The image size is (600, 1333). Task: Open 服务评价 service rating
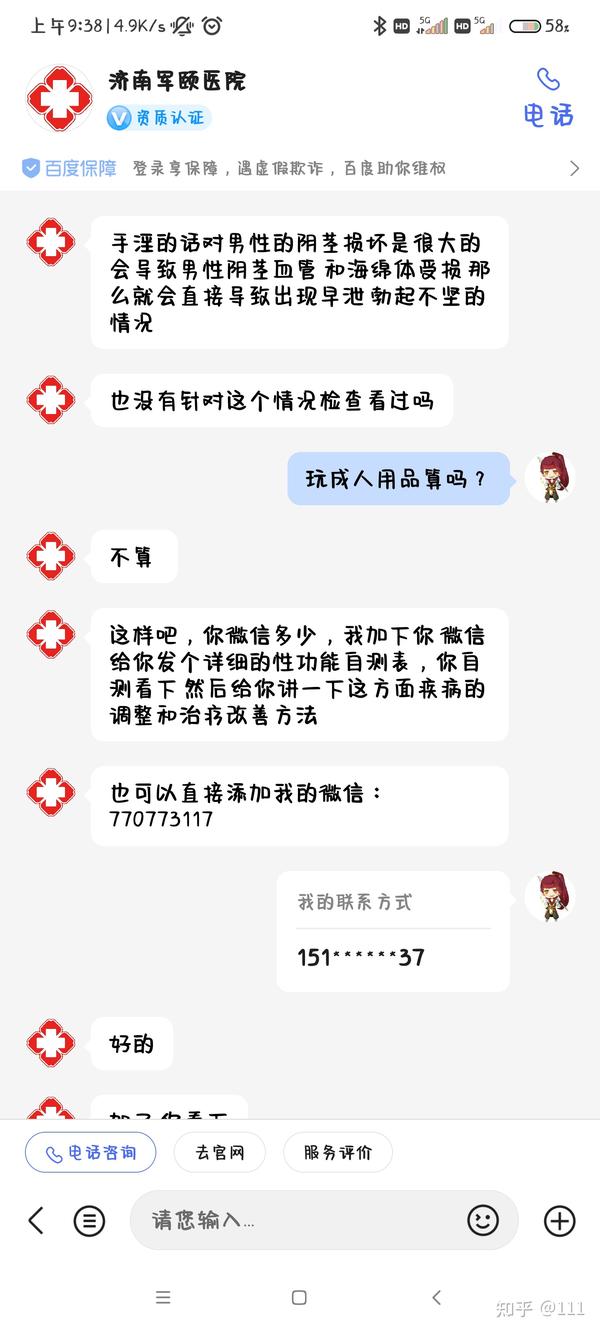[x=337, y=1153]
